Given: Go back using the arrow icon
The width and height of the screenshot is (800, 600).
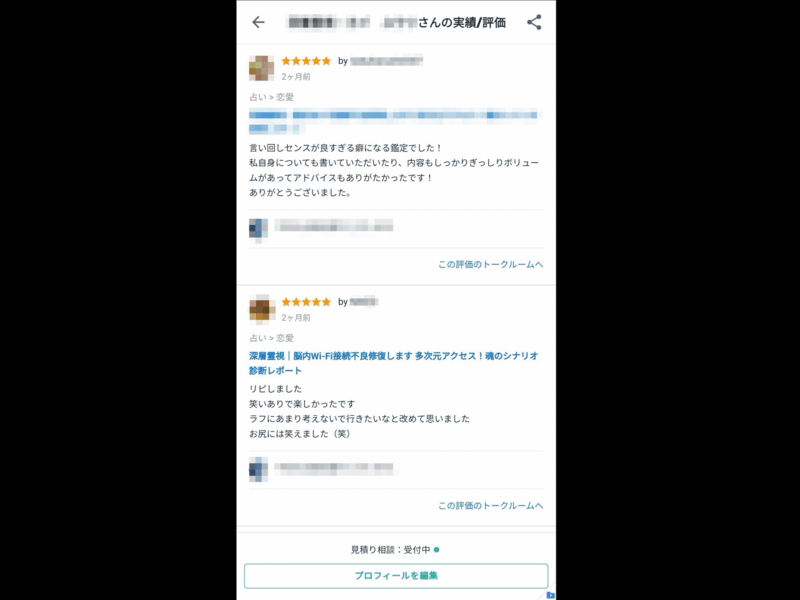Looking at the screenshot, I should 259,22.
